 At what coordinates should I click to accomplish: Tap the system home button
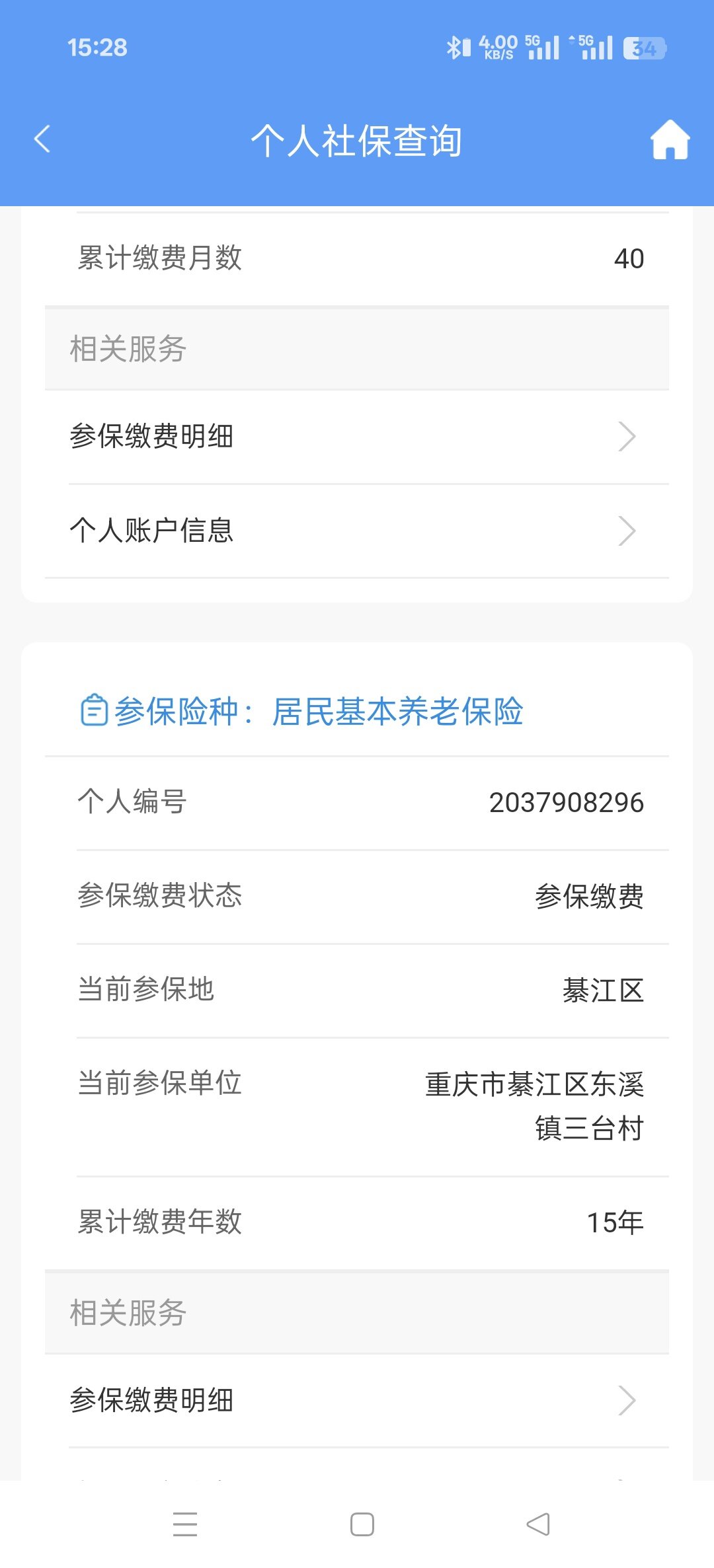[362, 1524]
